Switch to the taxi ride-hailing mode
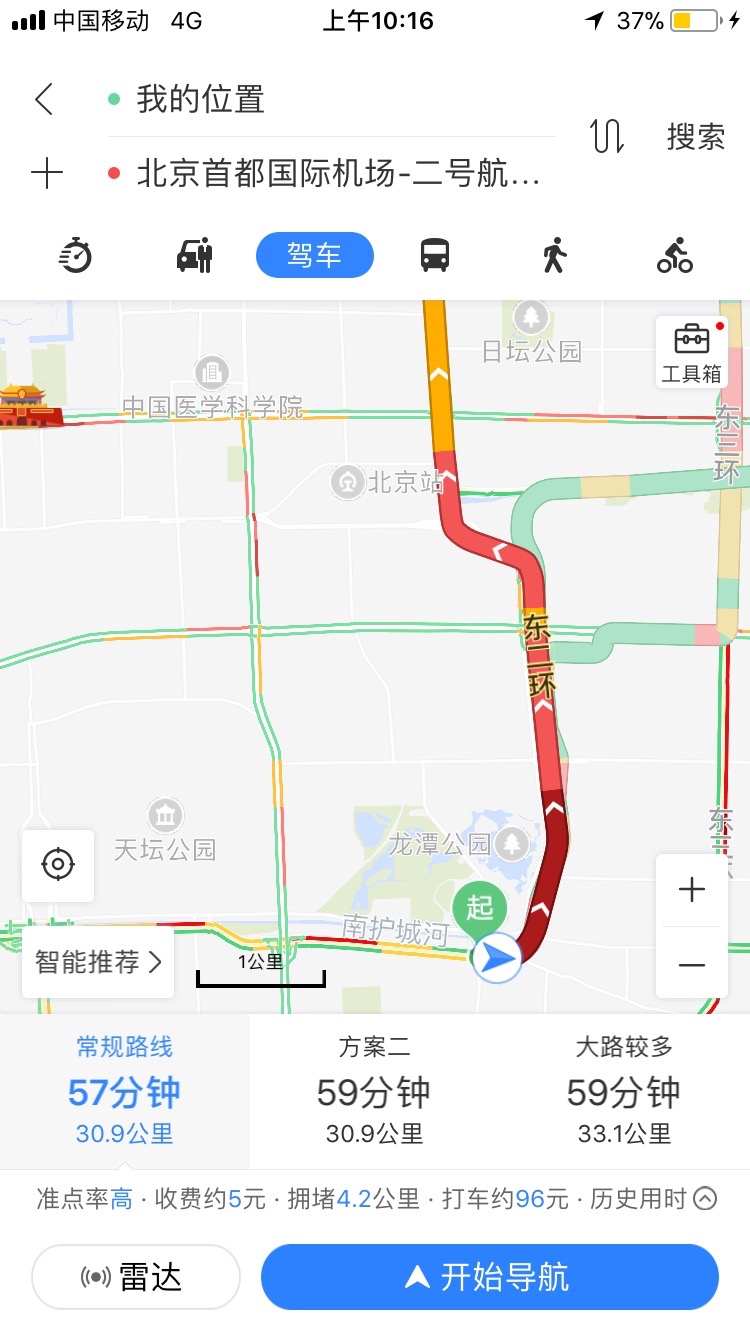This screenshot has width=750, height=1334. (195, 256)
